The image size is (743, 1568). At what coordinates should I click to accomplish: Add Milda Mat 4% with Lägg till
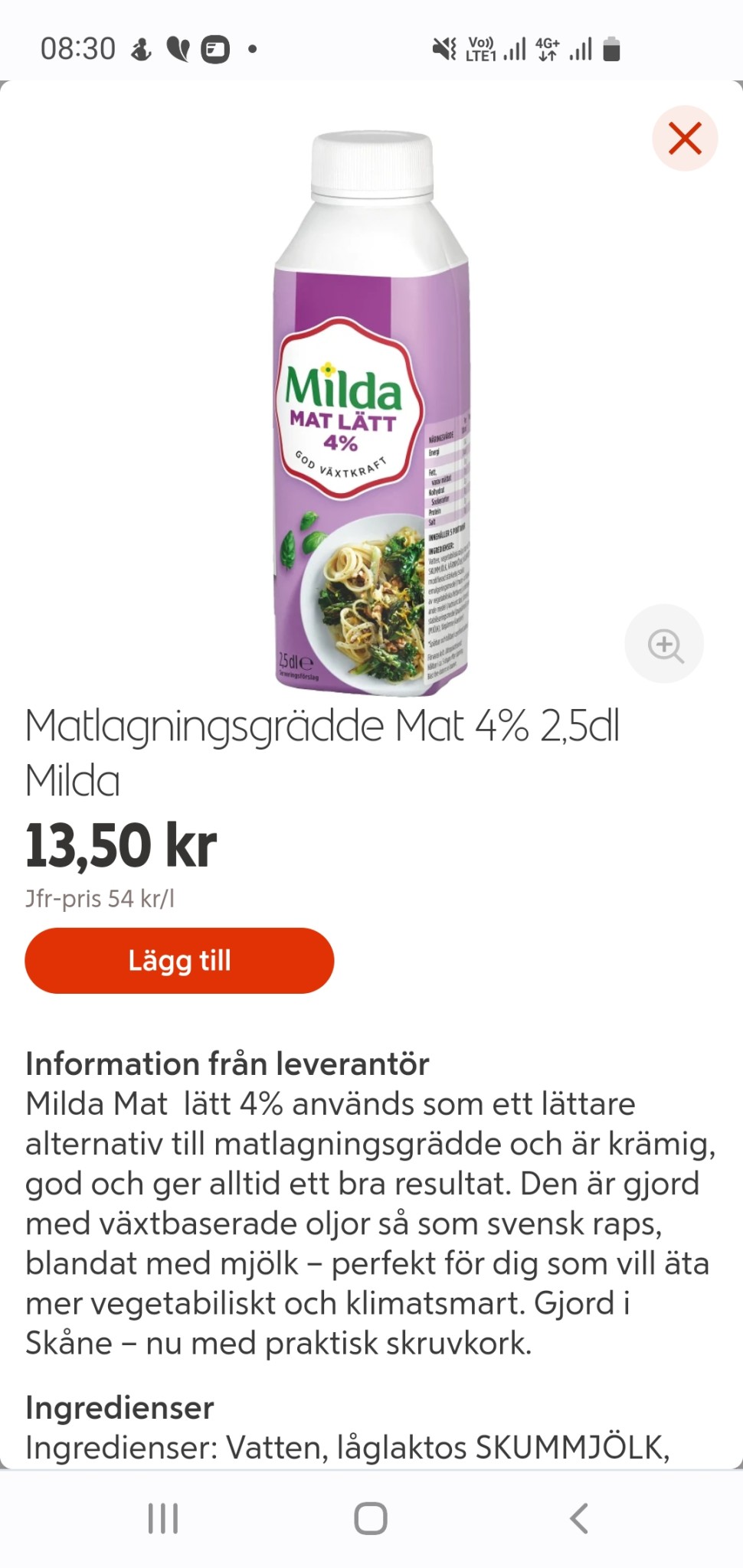[x=179, y=960]
